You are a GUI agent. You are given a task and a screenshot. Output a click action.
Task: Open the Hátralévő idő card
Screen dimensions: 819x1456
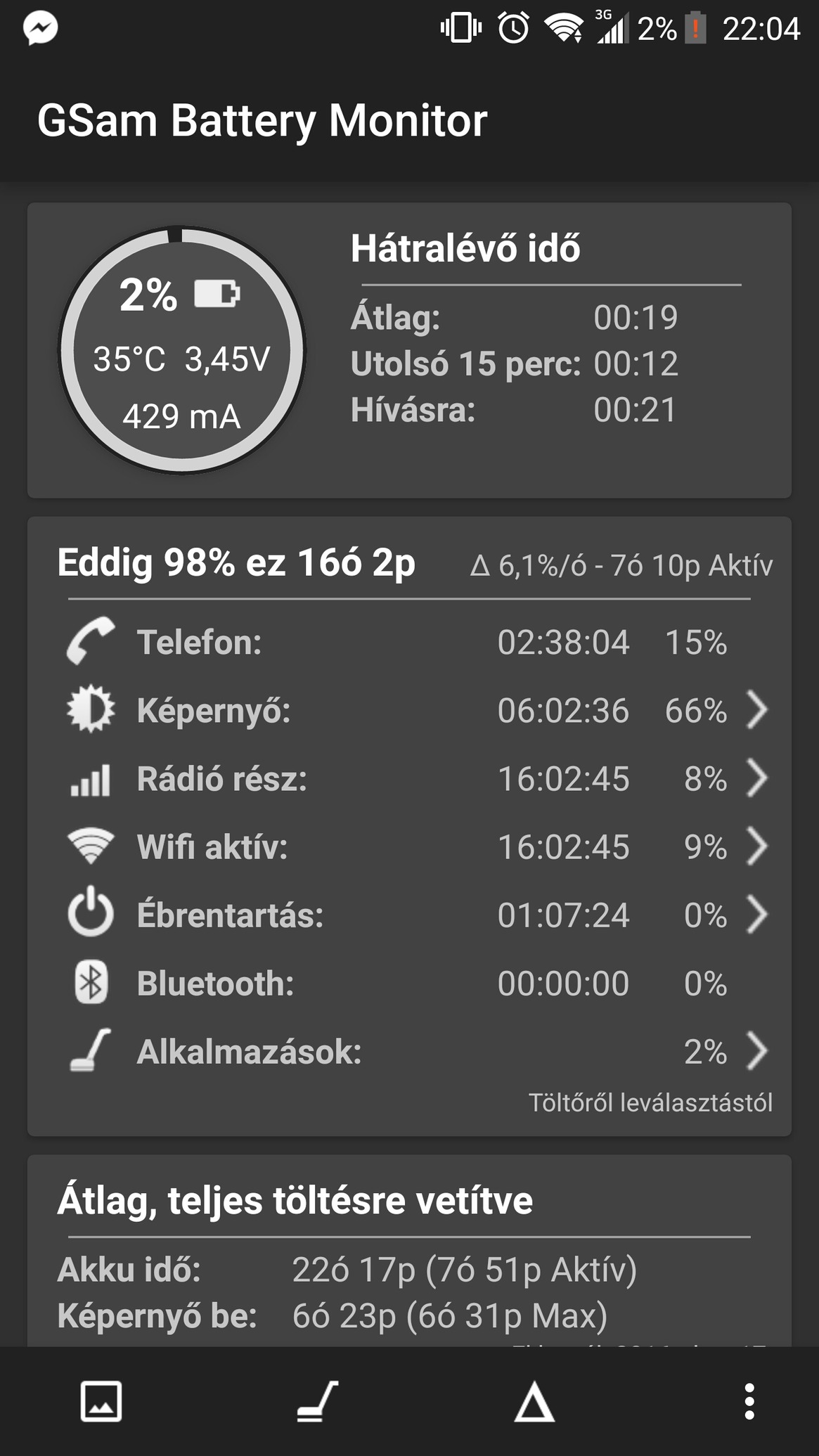[409, 350]
